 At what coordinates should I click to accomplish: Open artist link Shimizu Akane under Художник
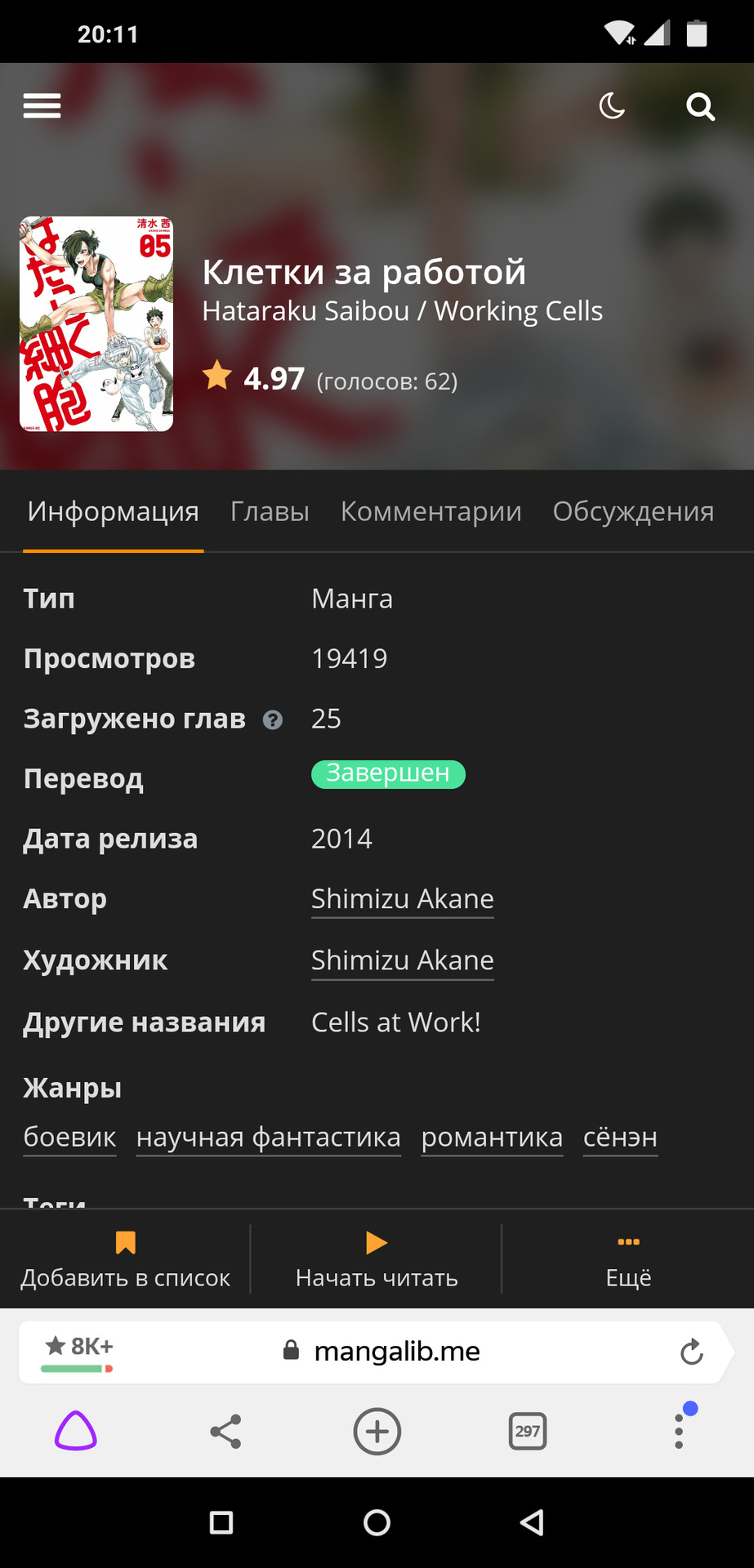402,960
